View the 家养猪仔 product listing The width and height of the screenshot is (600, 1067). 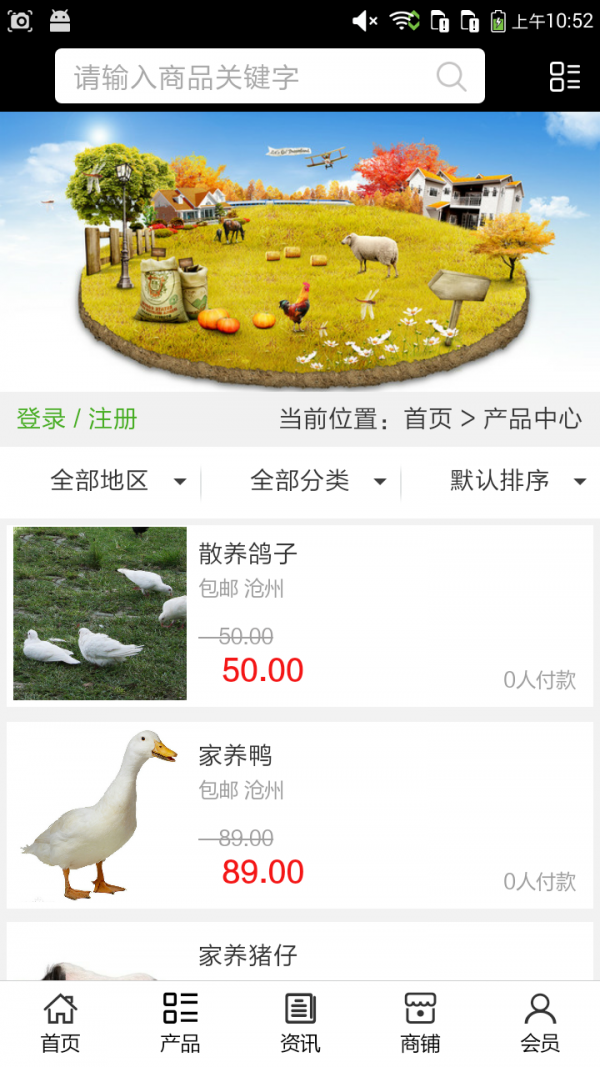point(300,955)
